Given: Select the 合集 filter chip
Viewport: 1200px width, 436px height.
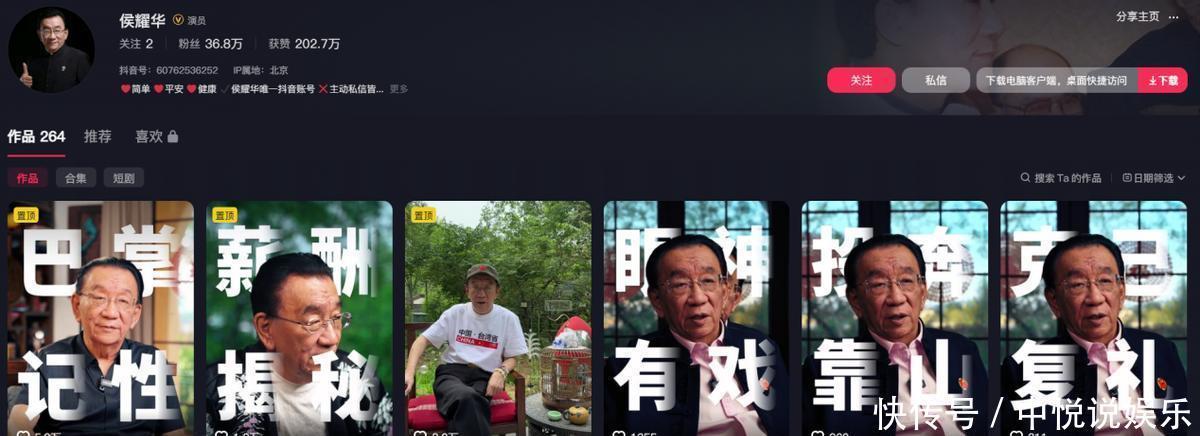Looking at the screenshot, I should tap(75, 178).
